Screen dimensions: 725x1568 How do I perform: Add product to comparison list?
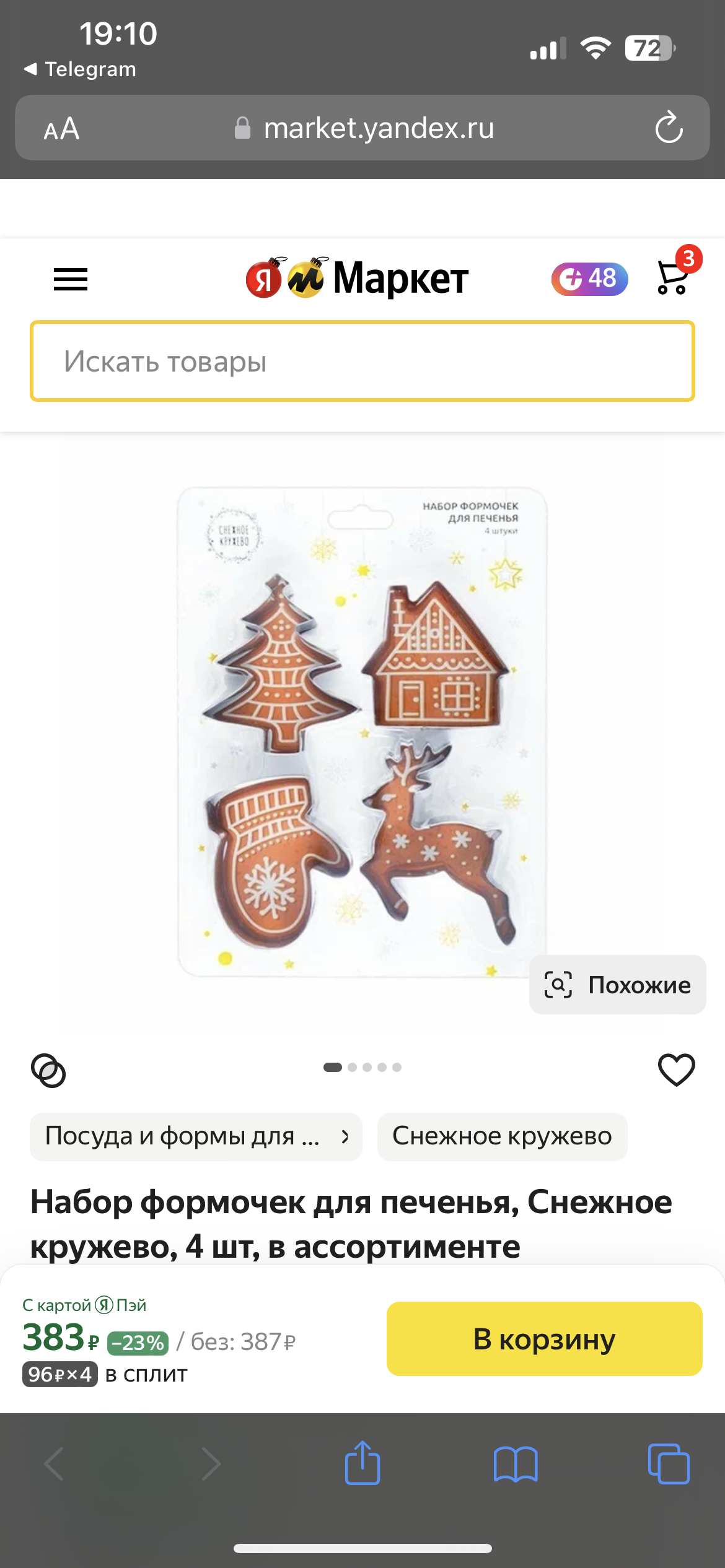48,1070
